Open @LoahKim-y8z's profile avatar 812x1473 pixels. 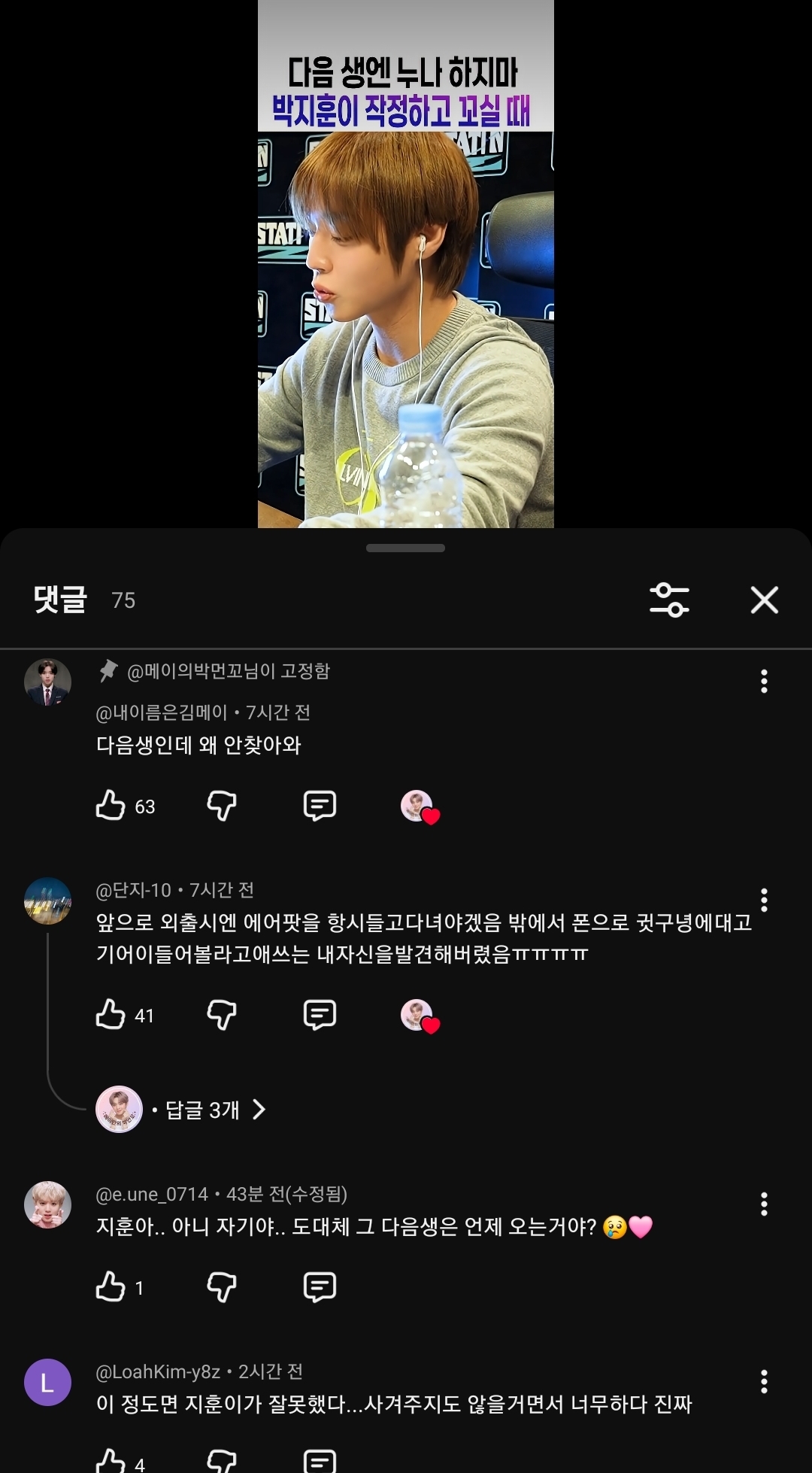pyautogui.click(x=47, y=1382)
